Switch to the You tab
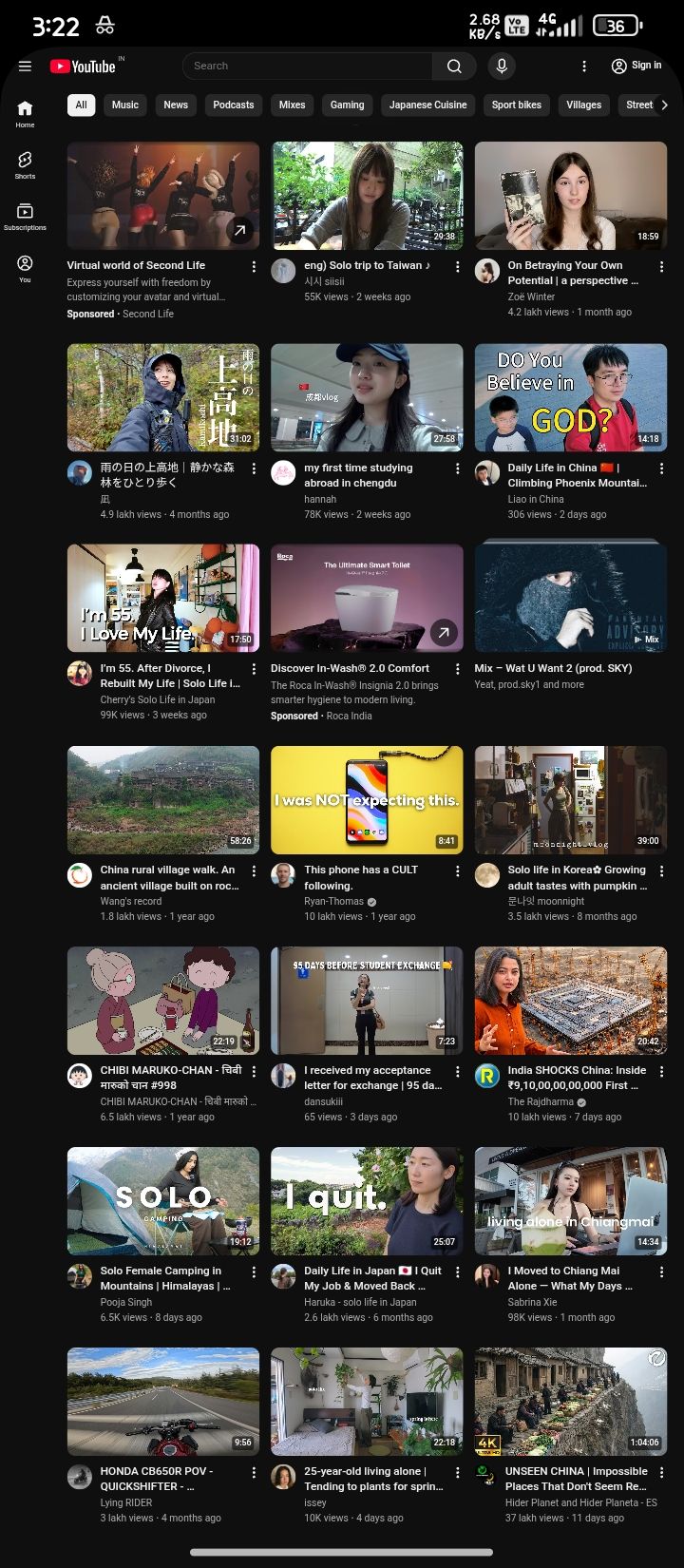The width and height of the screenshot is (684, 1568). pos(25,269)
